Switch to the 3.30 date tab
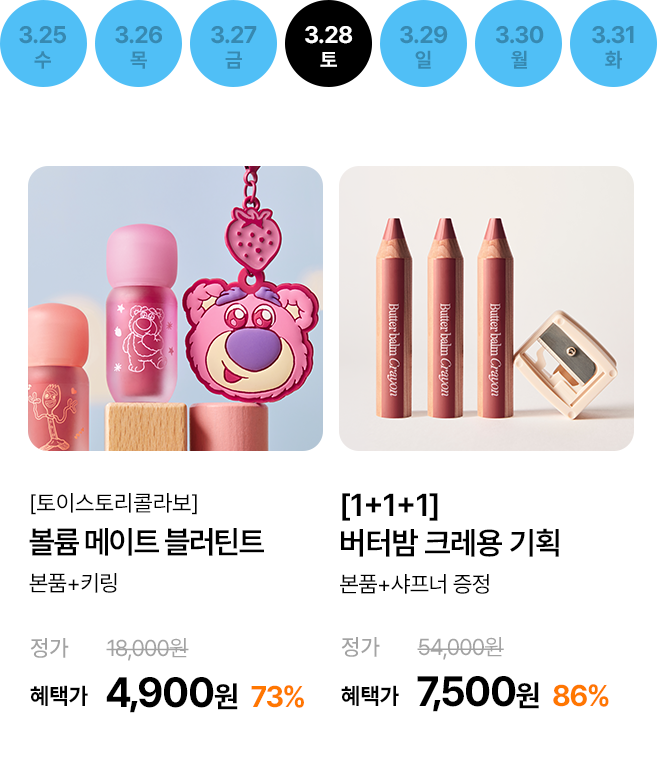 (x=519, y=46)
